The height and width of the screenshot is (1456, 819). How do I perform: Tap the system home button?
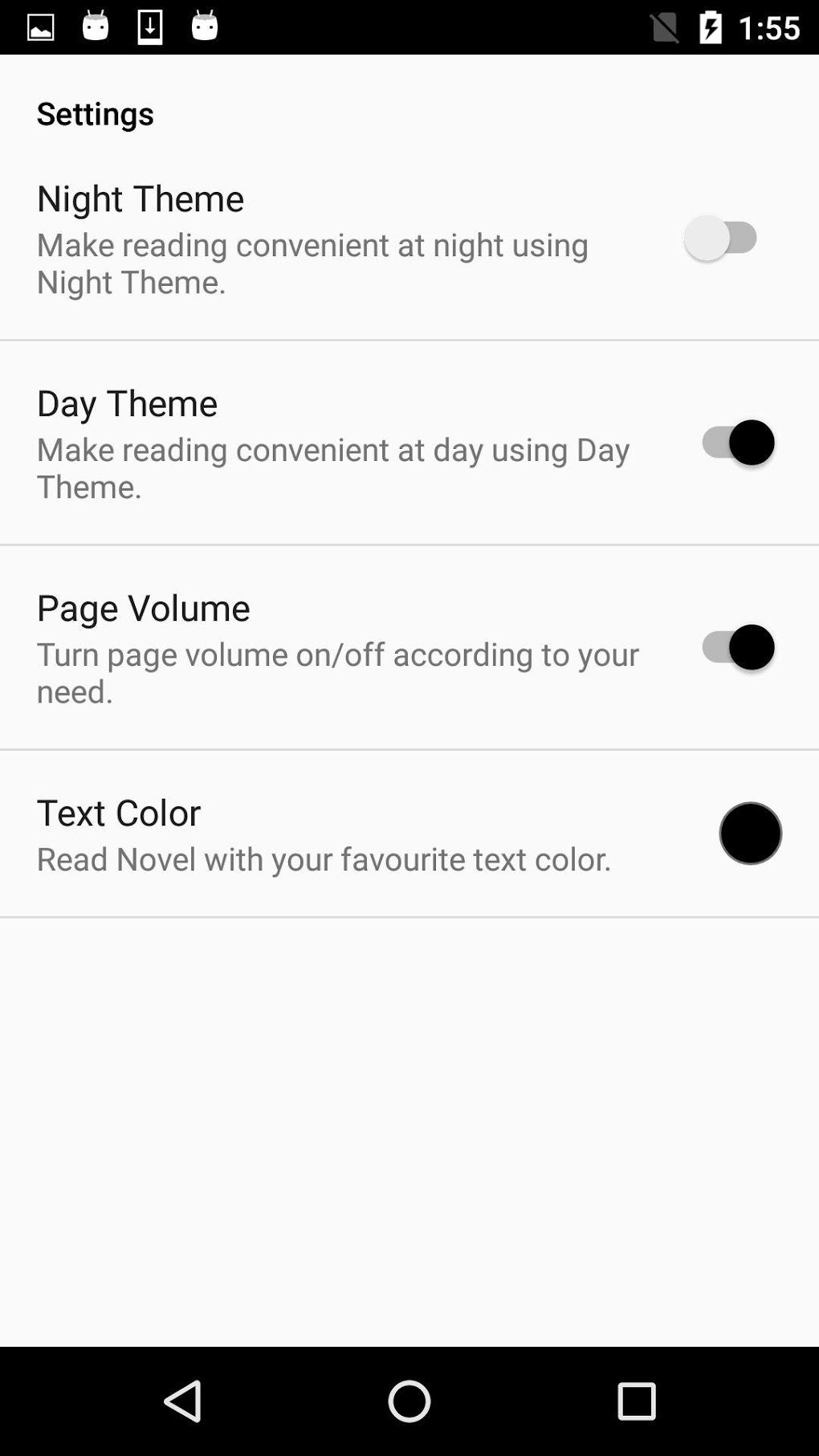click(x=409, y=1401)
